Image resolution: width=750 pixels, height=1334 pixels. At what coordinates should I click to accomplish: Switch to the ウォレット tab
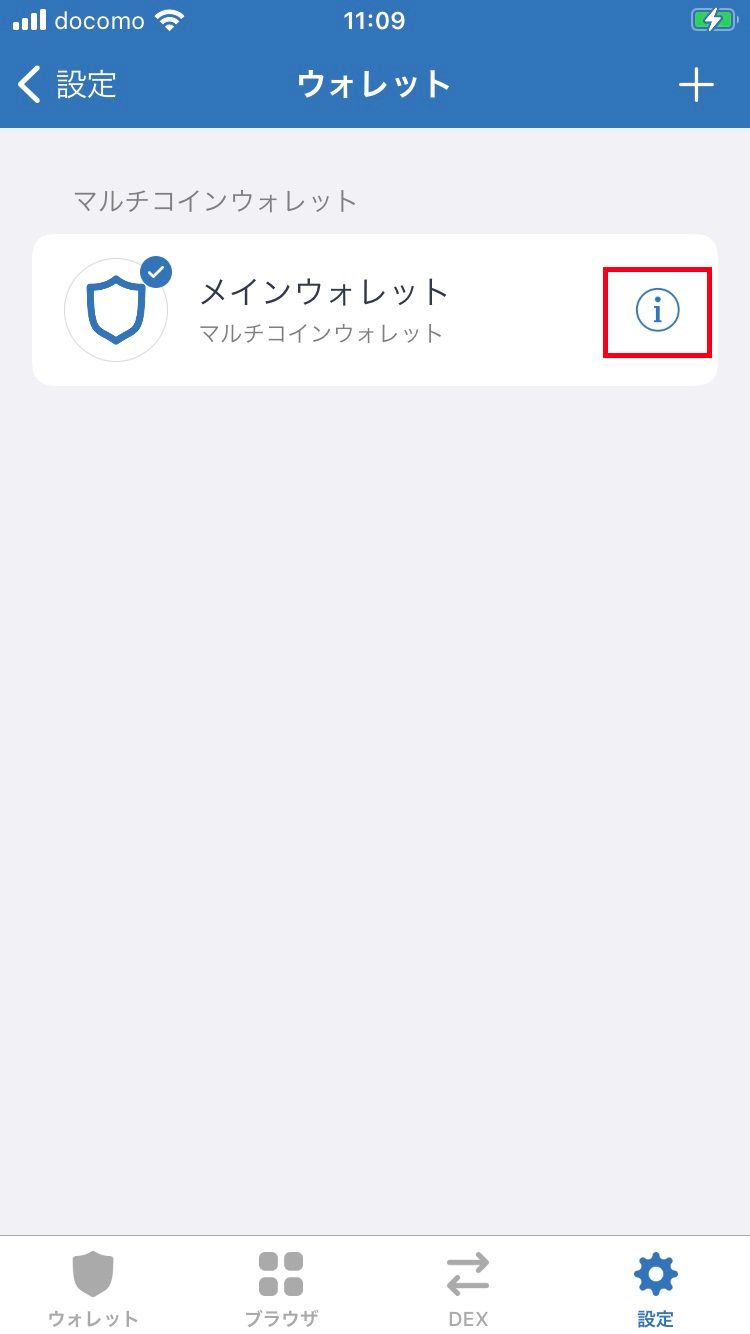pos(93,1288)
